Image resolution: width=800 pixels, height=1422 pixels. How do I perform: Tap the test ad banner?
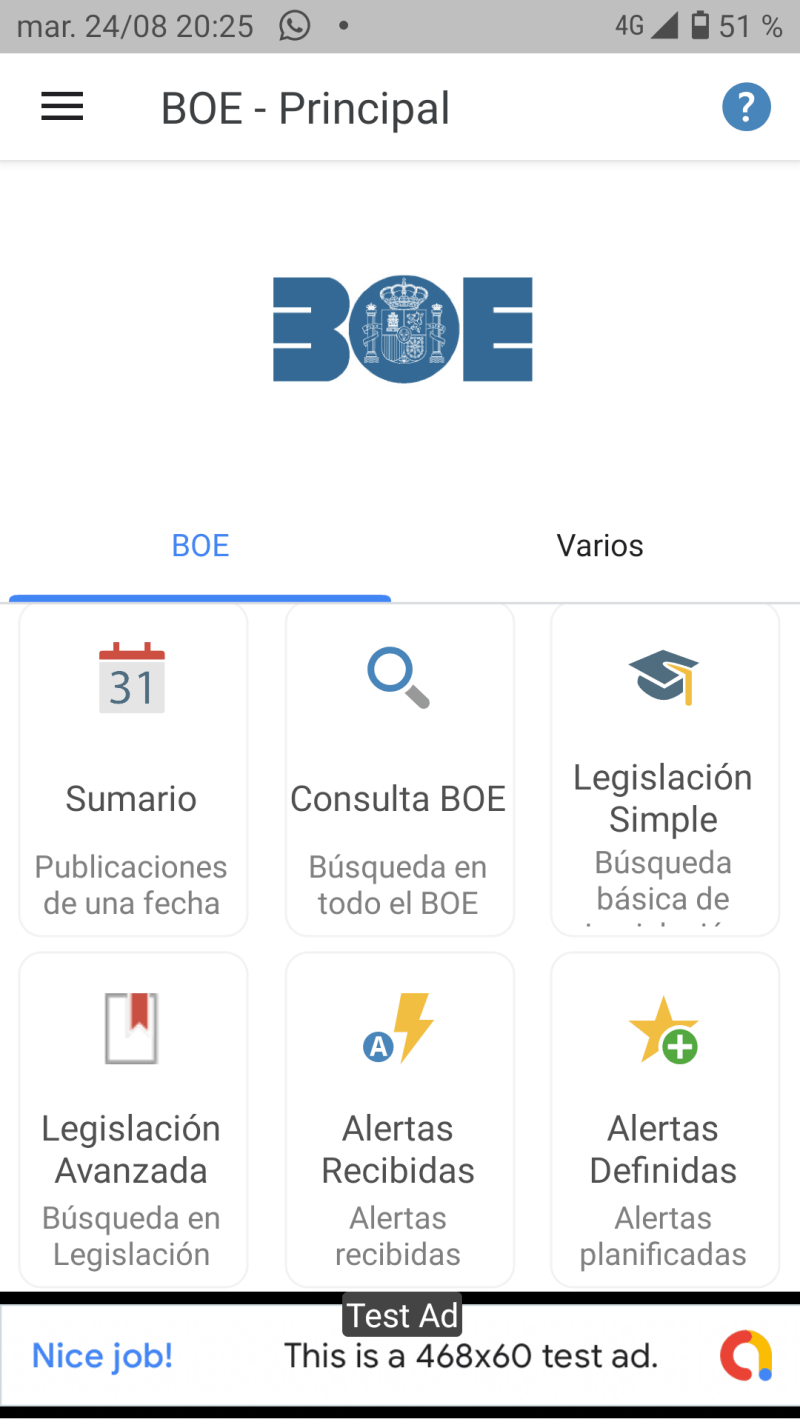[400, 1356]
